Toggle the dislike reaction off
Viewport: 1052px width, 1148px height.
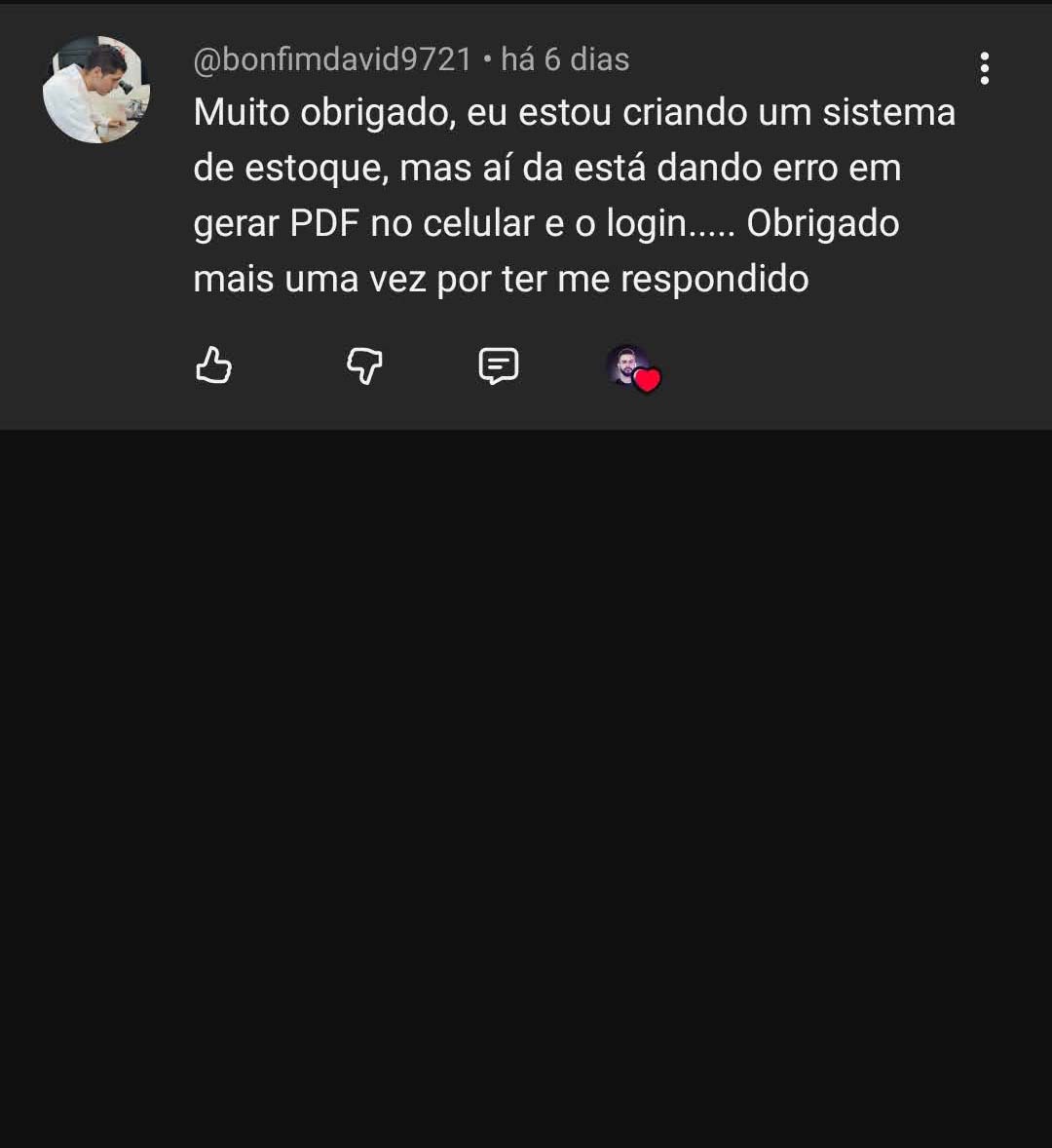tap(364, 366)
